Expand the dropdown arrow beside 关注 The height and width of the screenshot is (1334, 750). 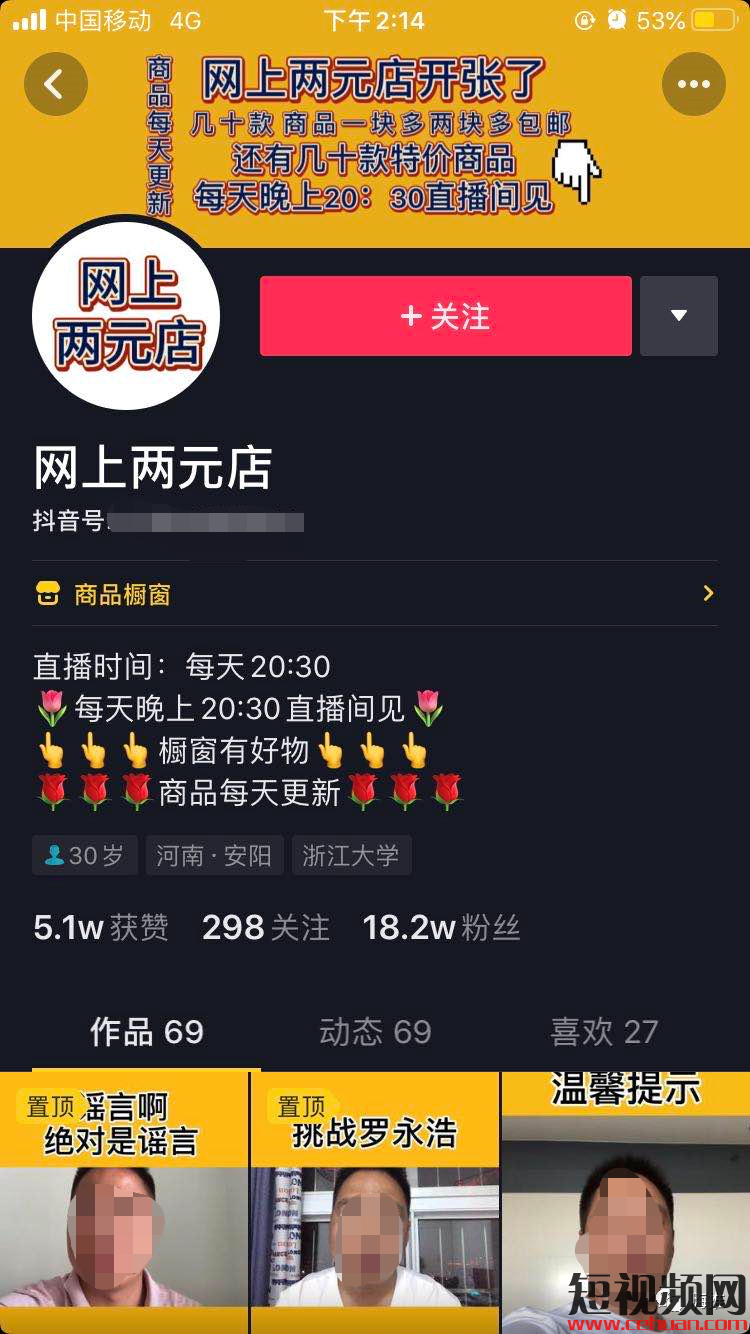678,316
